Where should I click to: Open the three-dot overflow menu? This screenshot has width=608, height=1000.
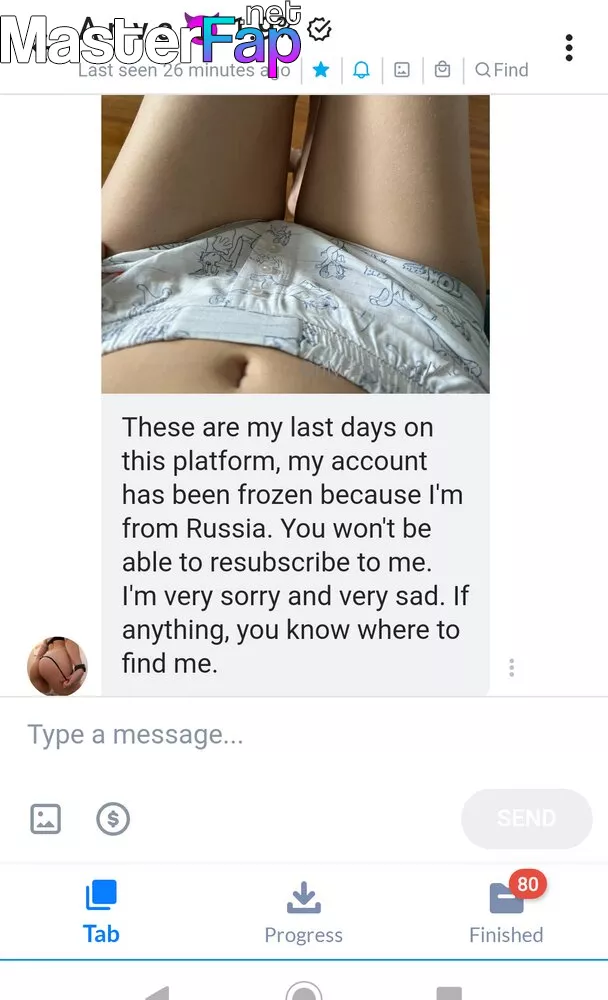click(x=568, y=48)
